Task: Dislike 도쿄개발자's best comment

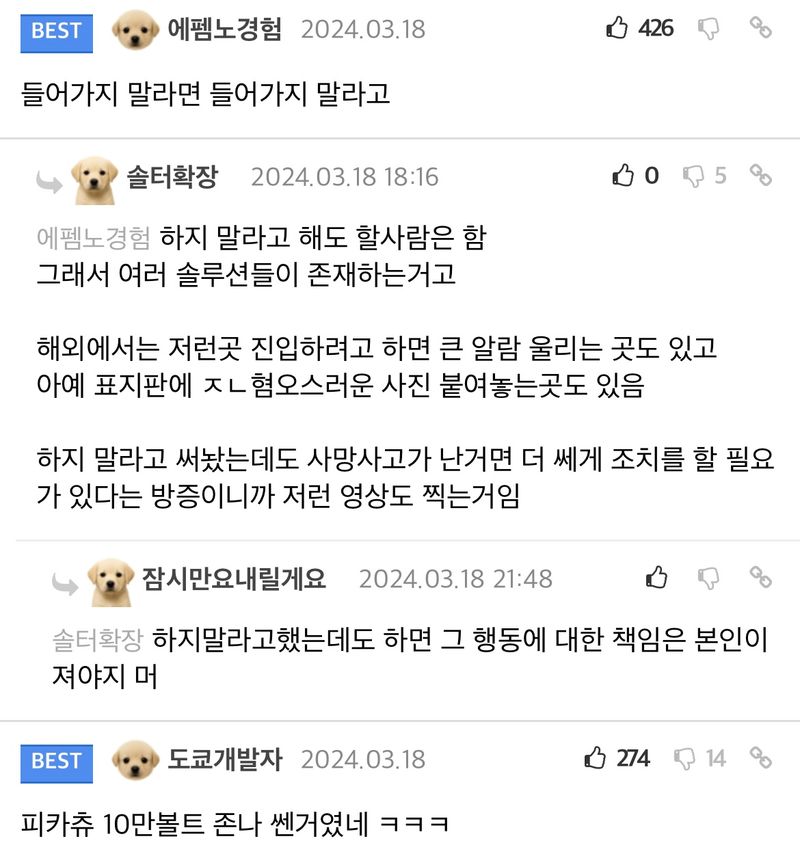Action: pos(685,758)
